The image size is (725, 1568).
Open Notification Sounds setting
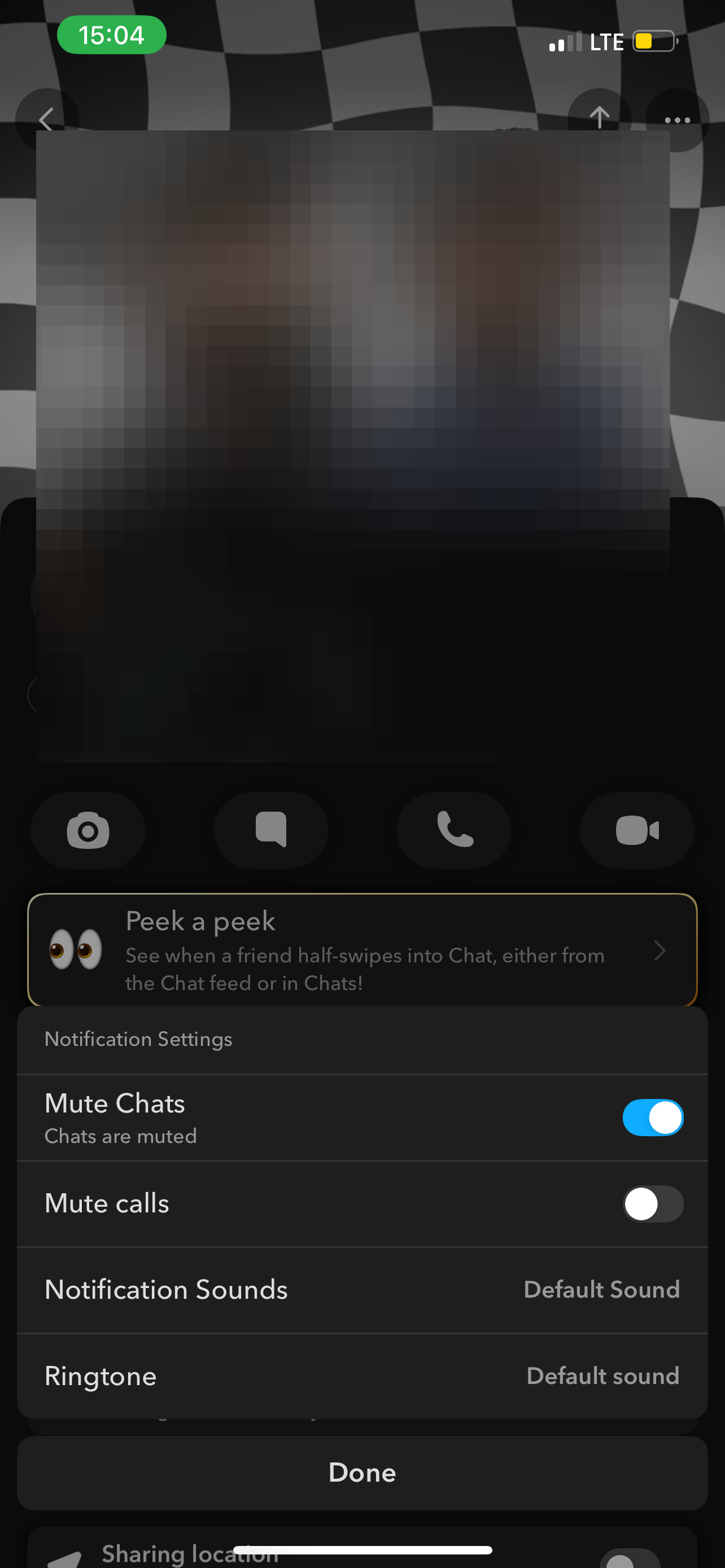[x=362, y=1290]
